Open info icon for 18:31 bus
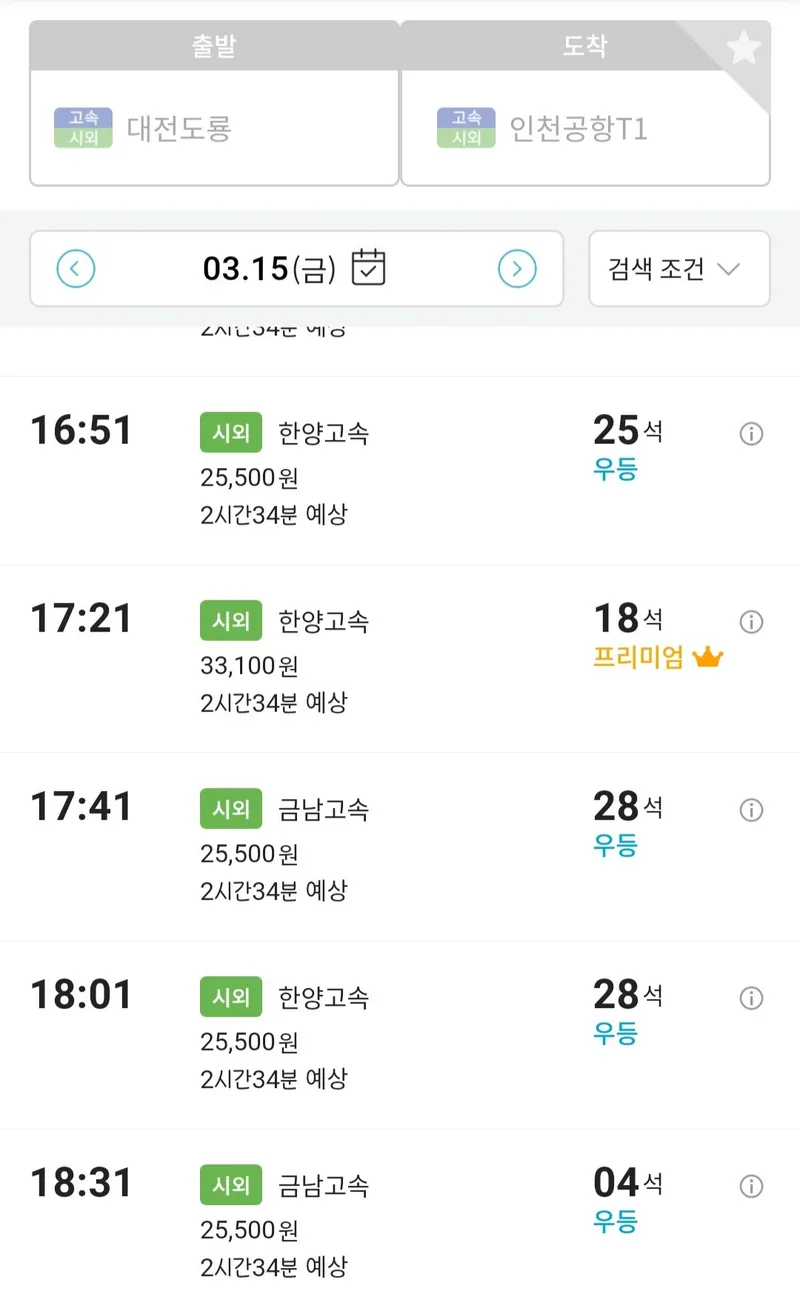 751,1185
